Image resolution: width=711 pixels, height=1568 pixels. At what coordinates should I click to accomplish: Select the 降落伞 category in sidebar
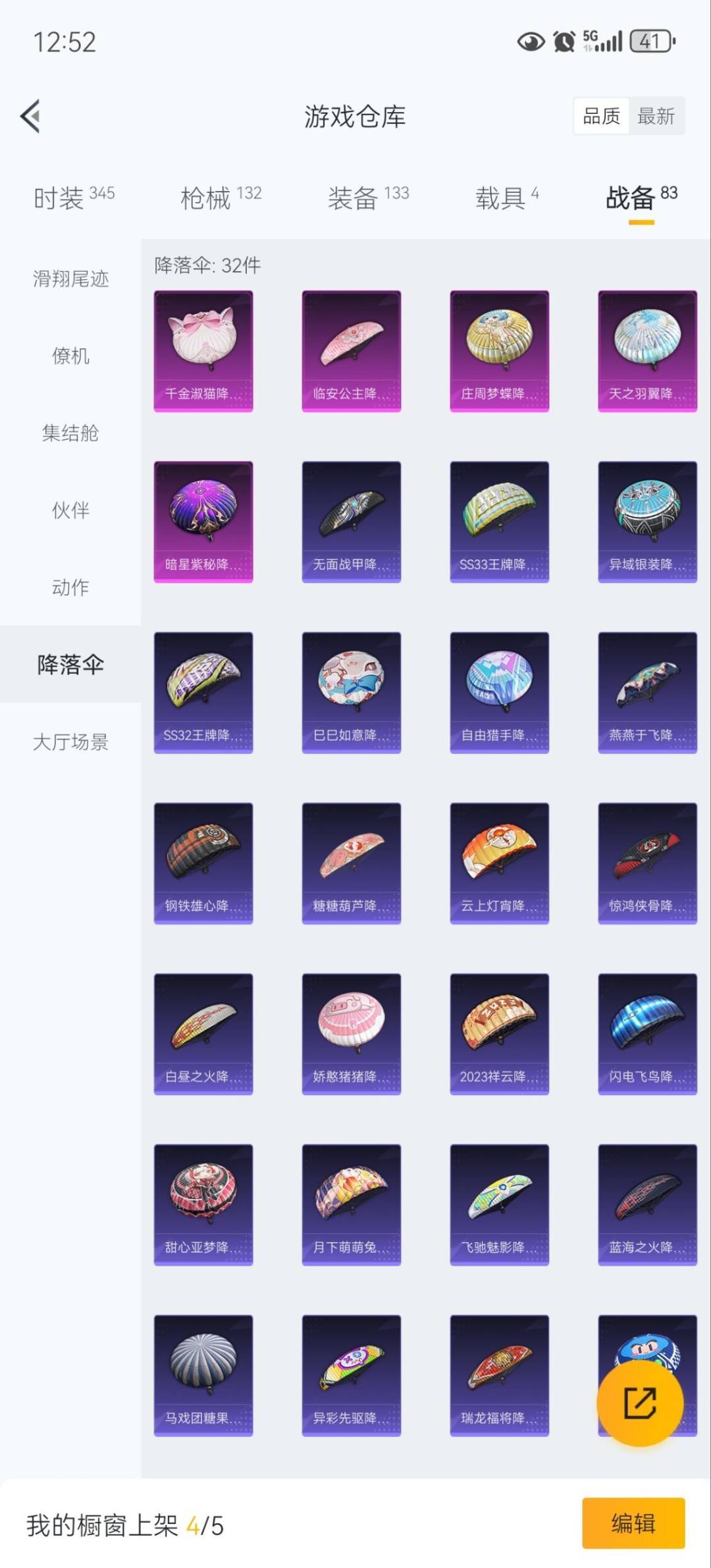tap(70, 665)
